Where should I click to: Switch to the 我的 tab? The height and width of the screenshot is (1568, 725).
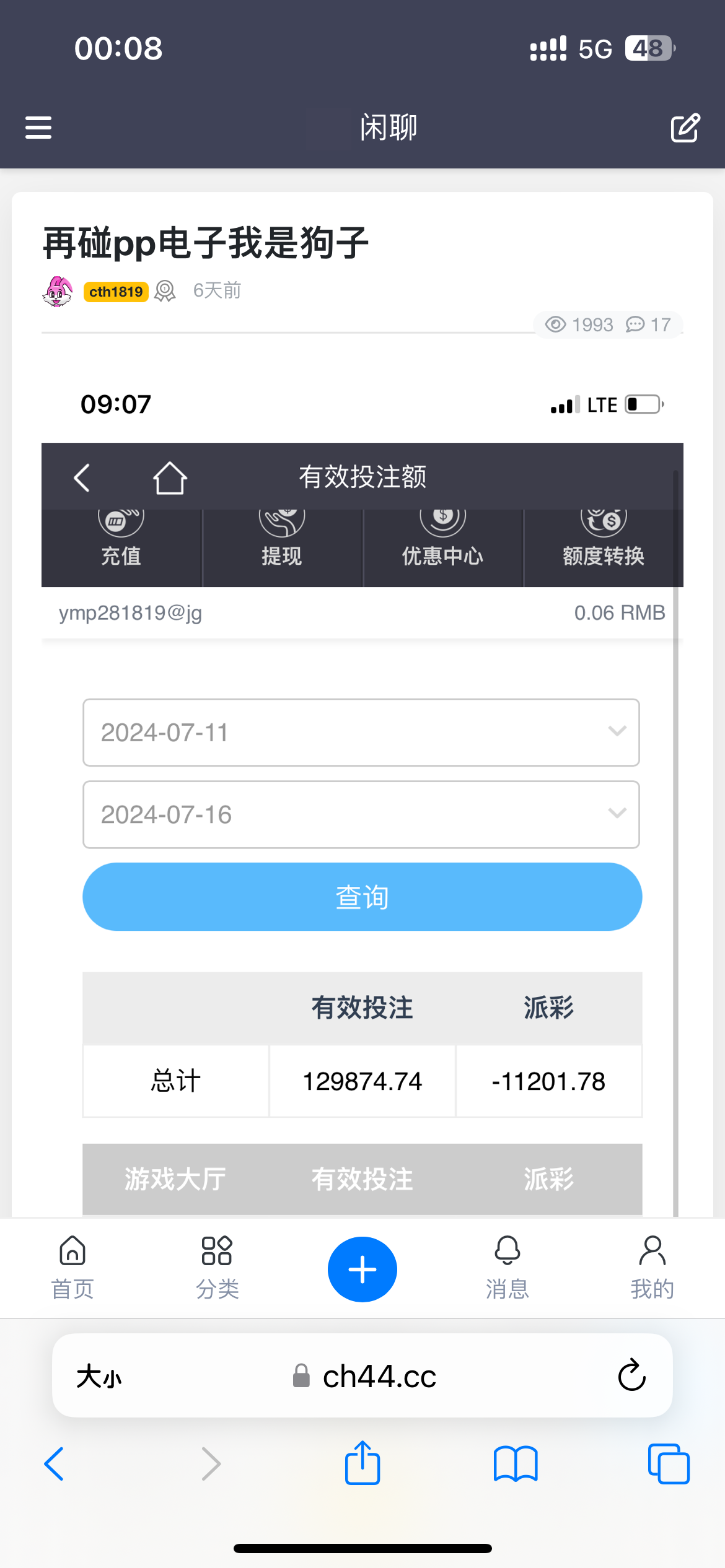coord(652,1267)
